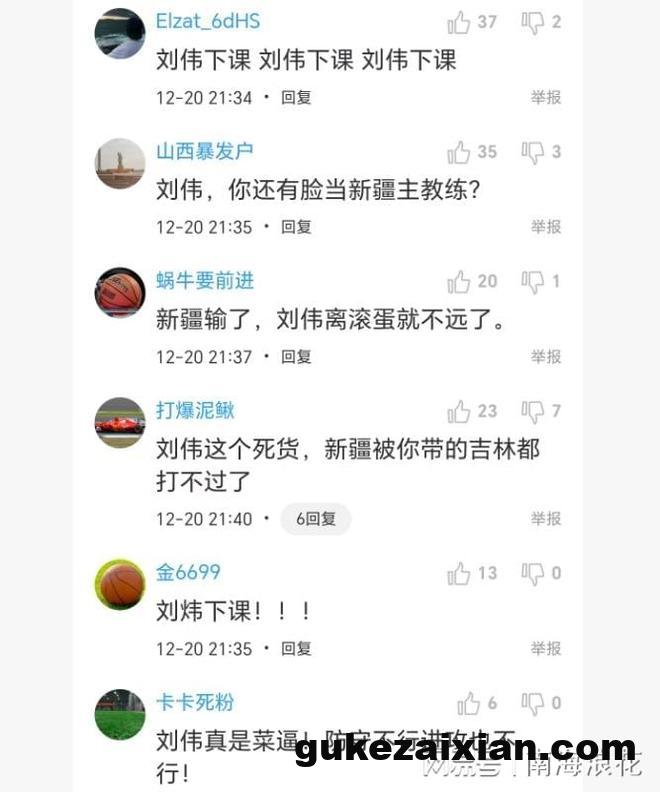Report the comment by 蜗牛要前进
Viewport: 660px width, 792px height.
[545, 356]
